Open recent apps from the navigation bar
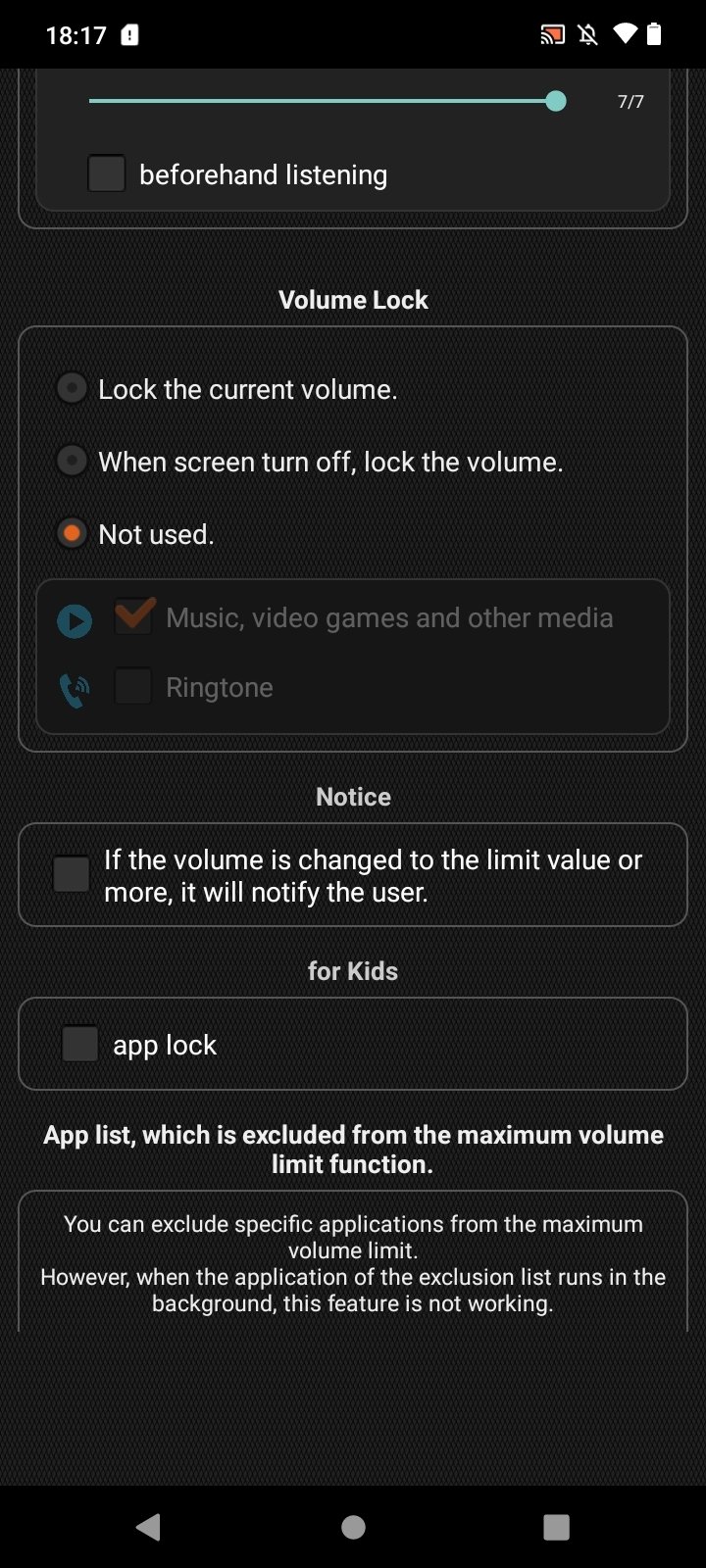 pos(556,1526)
